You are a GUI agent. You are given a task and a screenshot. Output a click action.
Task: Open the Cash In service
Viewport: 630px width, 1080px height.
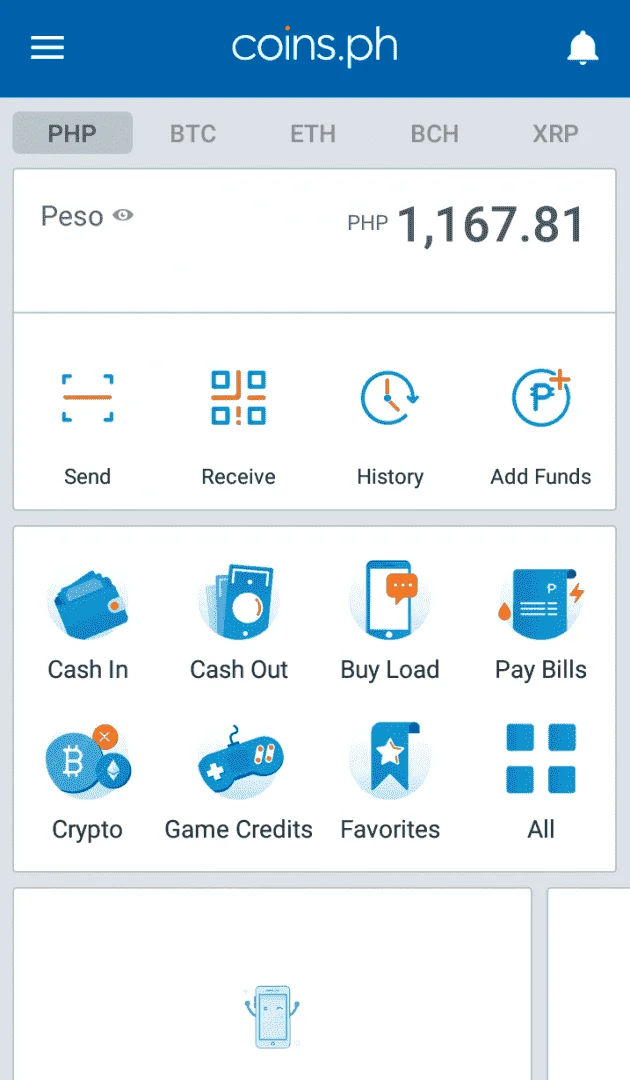coord(87,624)
